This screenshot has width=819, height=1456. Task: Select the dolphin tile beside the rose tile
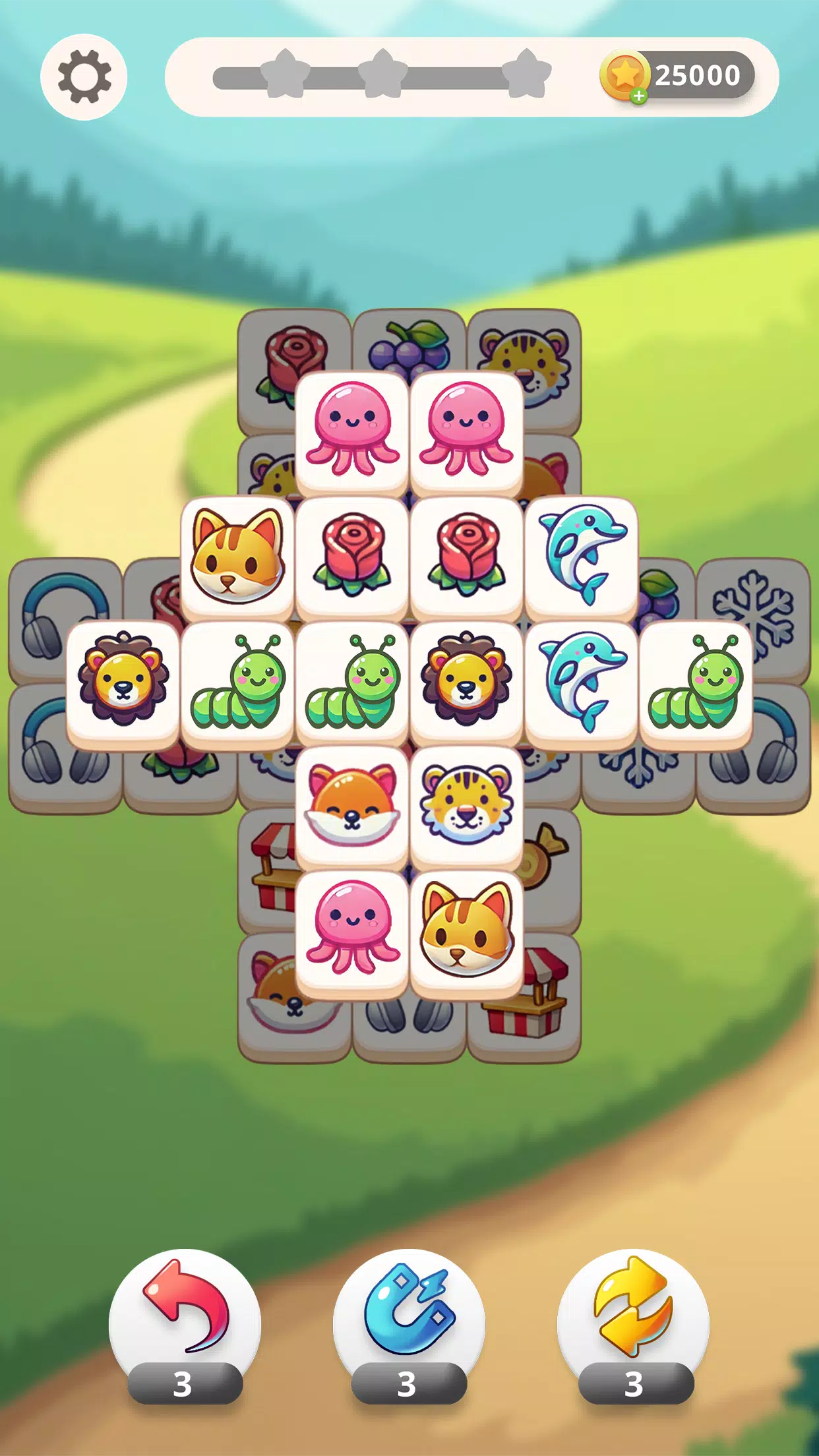coord(581,557)
